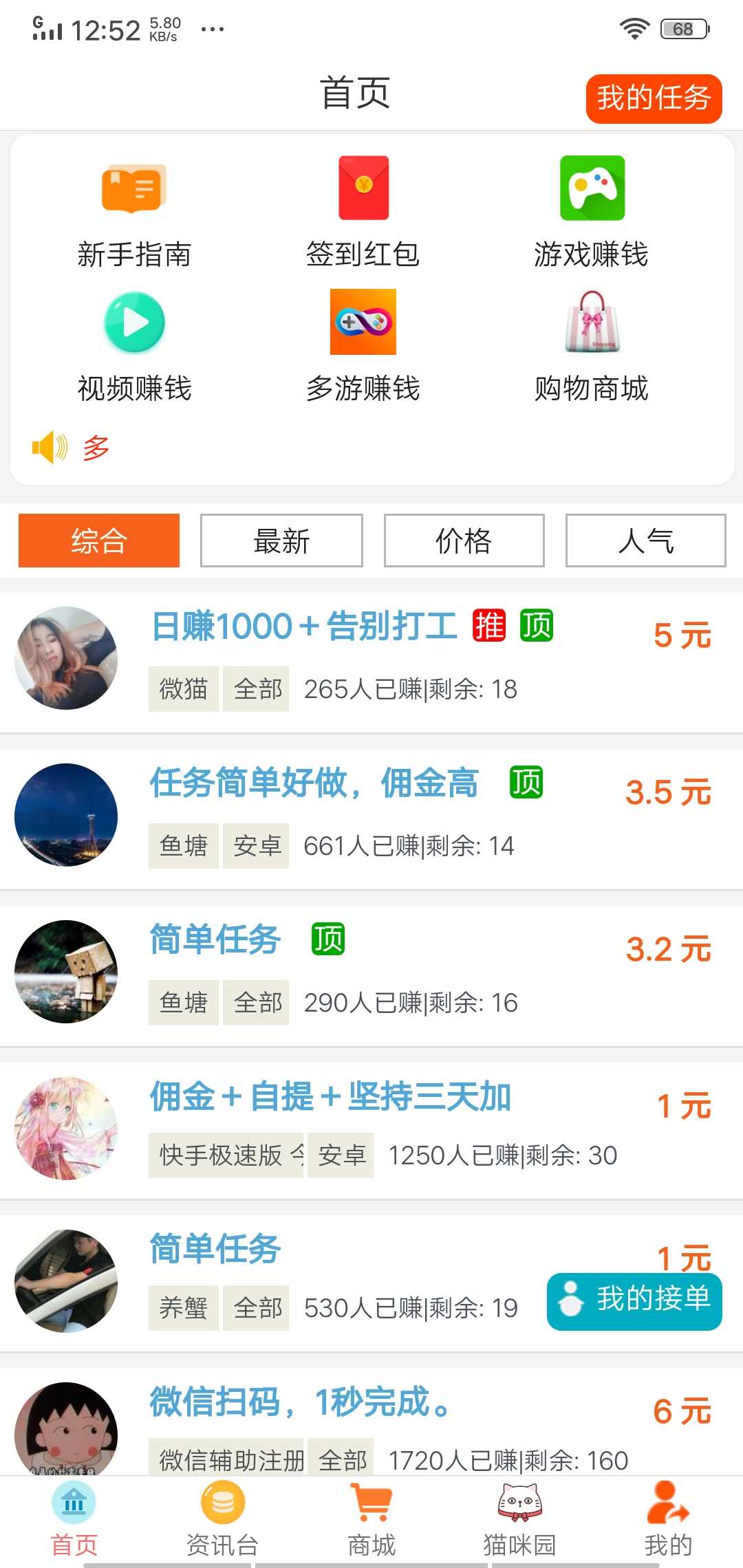Image resolution: width=743 pixels, height=1568 pixels.
Task: Switch to the 最新 sorting tab
Action: tap(281, 542)
